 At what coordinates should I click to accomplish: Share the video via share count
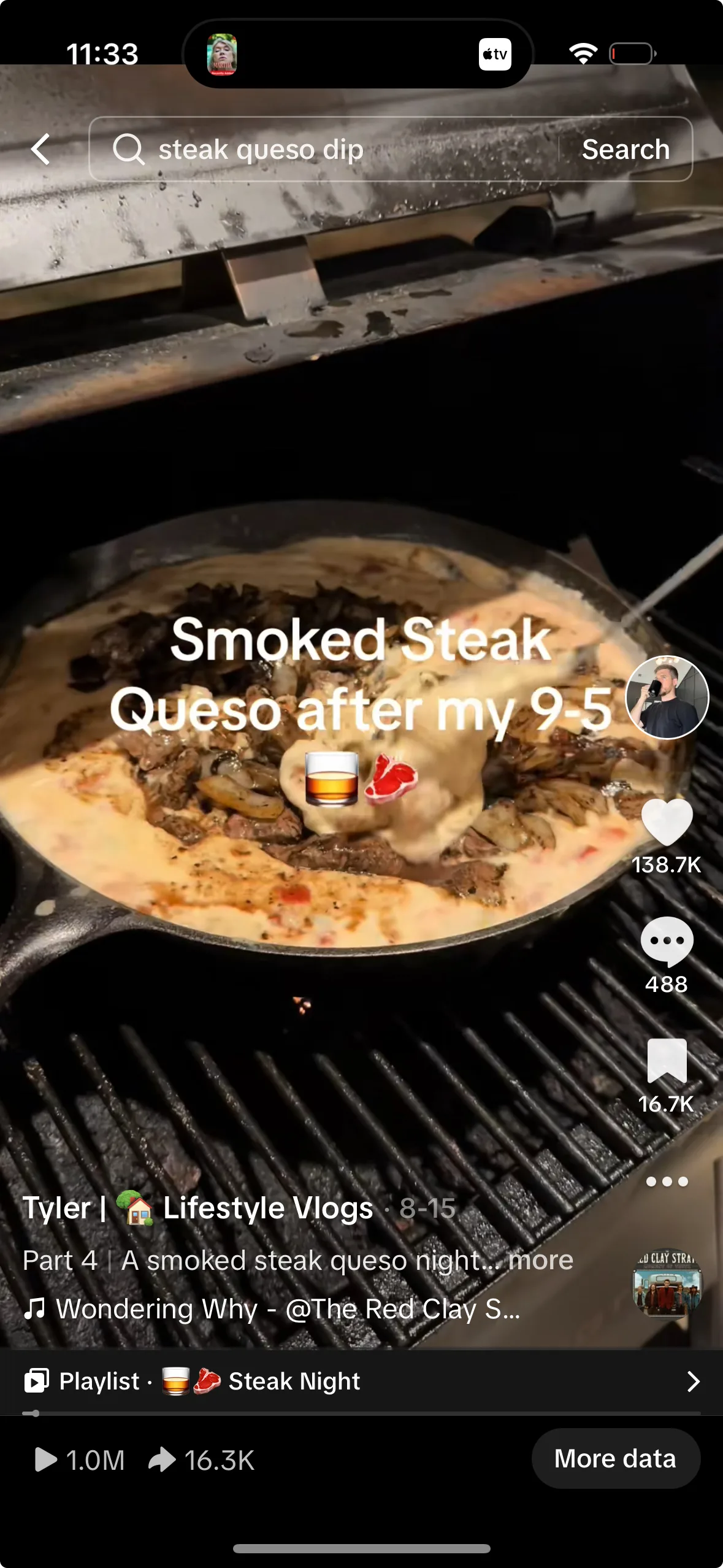pyautogui.click(x=202, y=1459)
